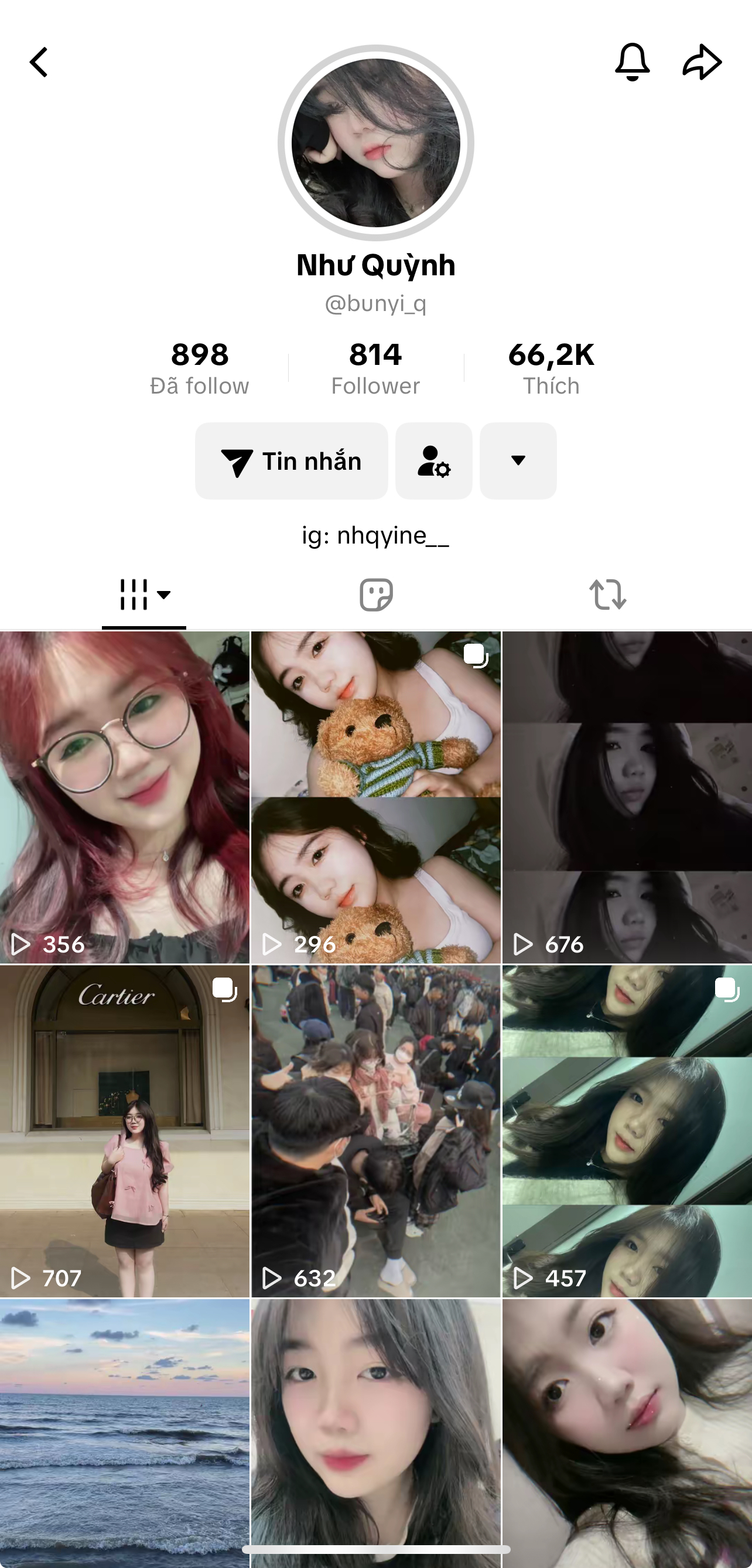
Task: Go back using the top-left arrow
Action: click(39, 62)
